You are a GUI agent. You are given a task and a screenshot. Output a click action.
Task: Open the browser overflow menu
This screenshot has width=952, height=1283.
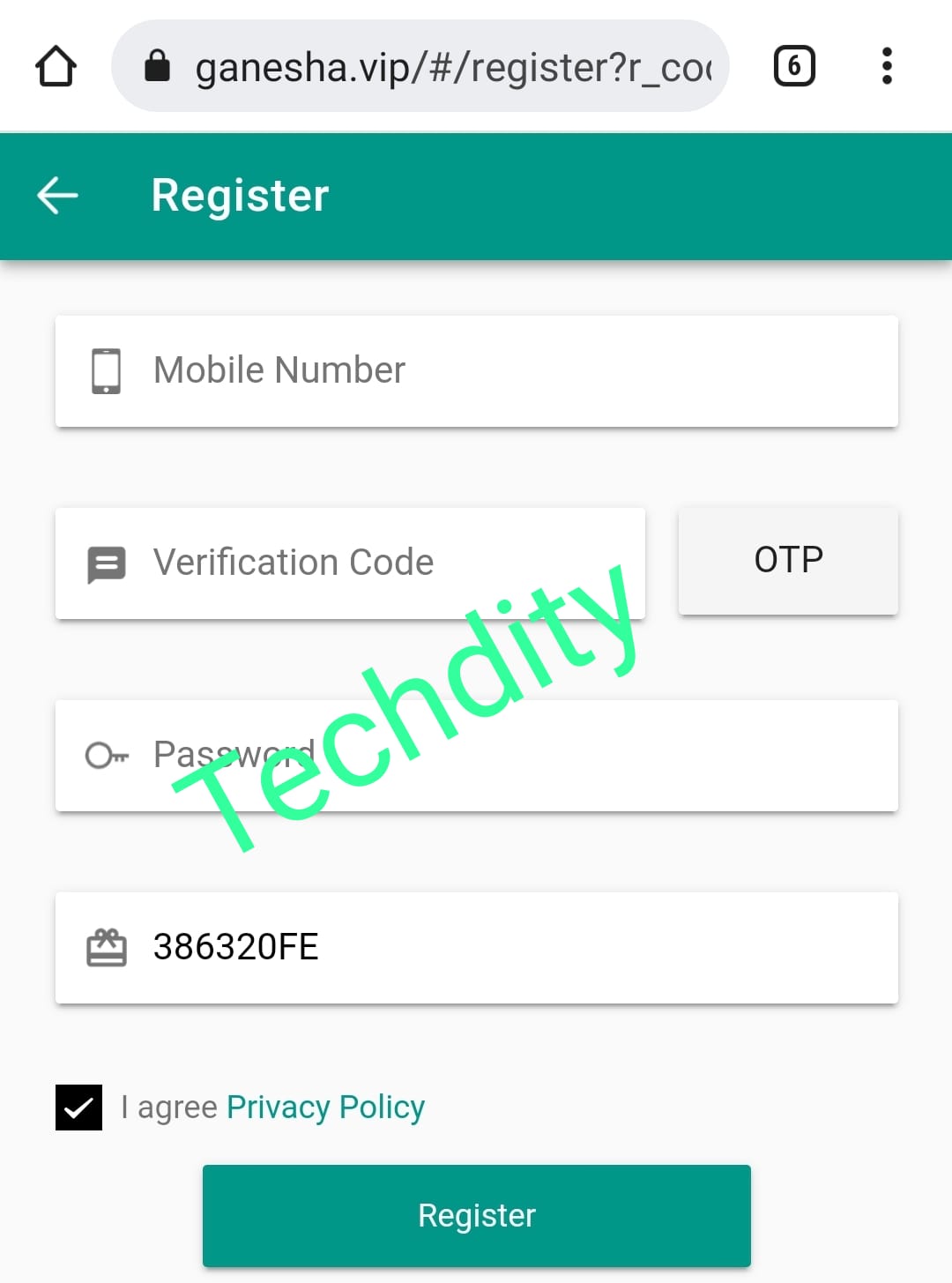pyautogui.click(x=887, y=66)
